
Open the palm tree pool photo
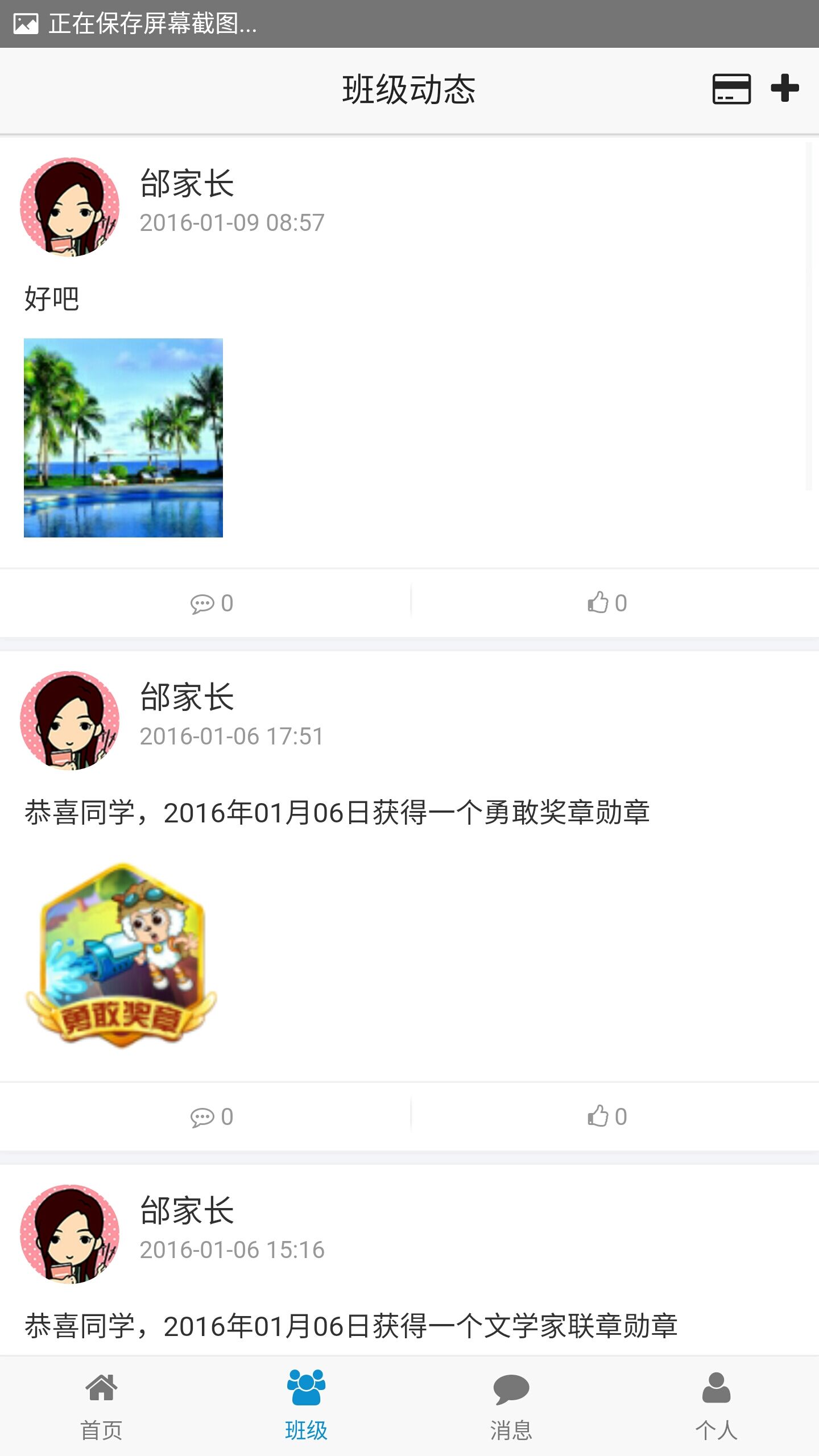point(123,437)
